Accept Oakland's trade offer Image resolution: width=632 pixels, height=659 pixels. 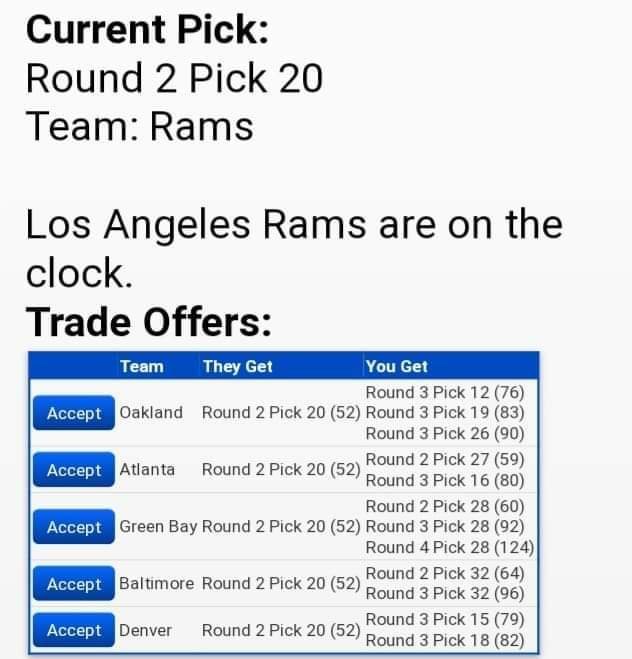click(74, 413)
